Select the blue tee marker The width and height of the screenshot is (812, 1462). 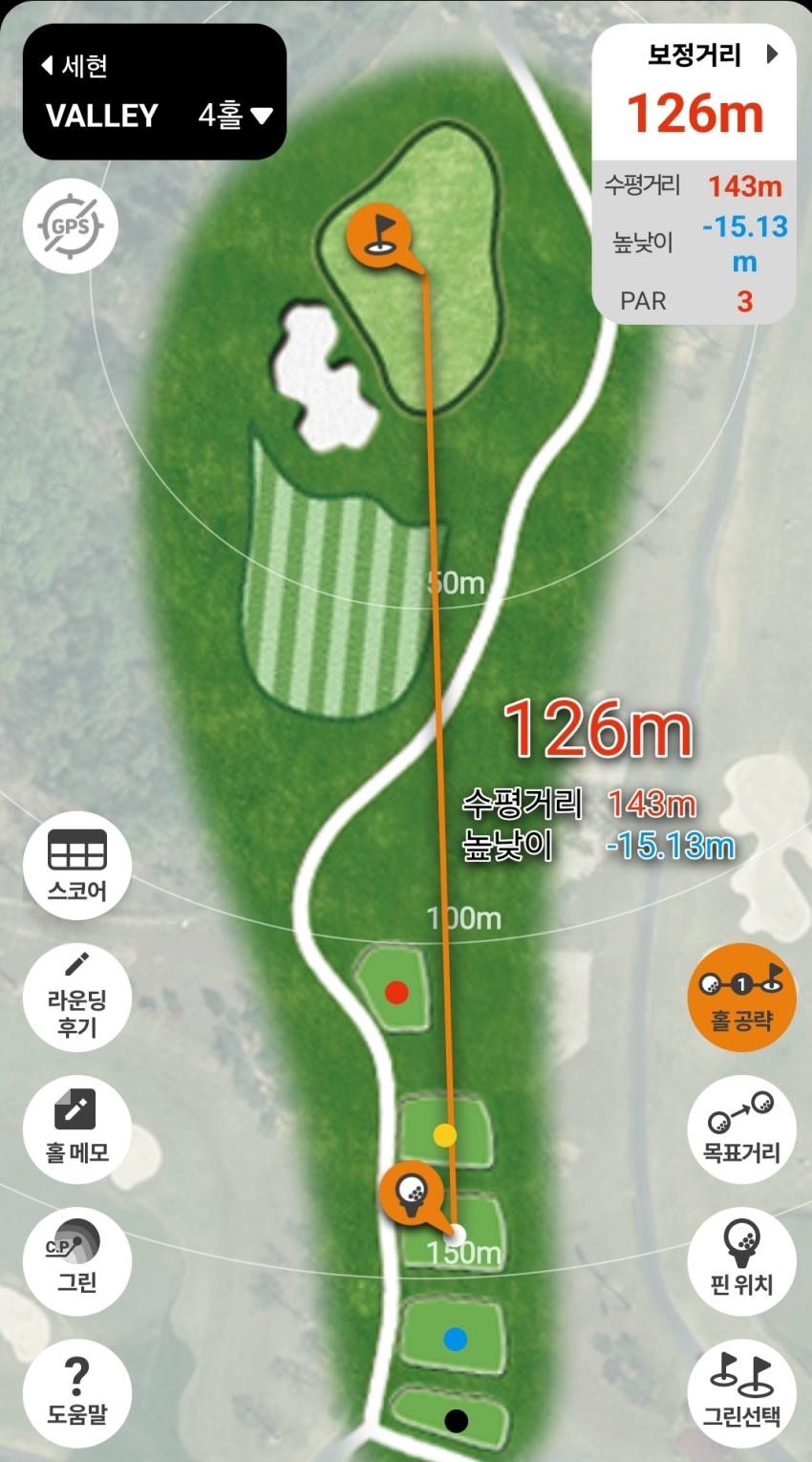[x=456, y=1339]
